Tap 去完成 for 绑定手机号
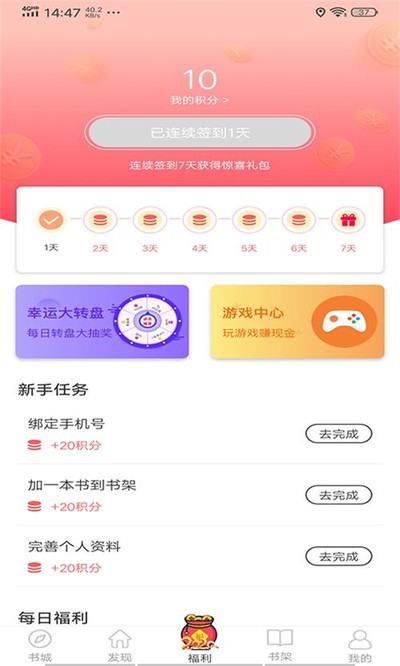400x666 pixels. [338, 434]
